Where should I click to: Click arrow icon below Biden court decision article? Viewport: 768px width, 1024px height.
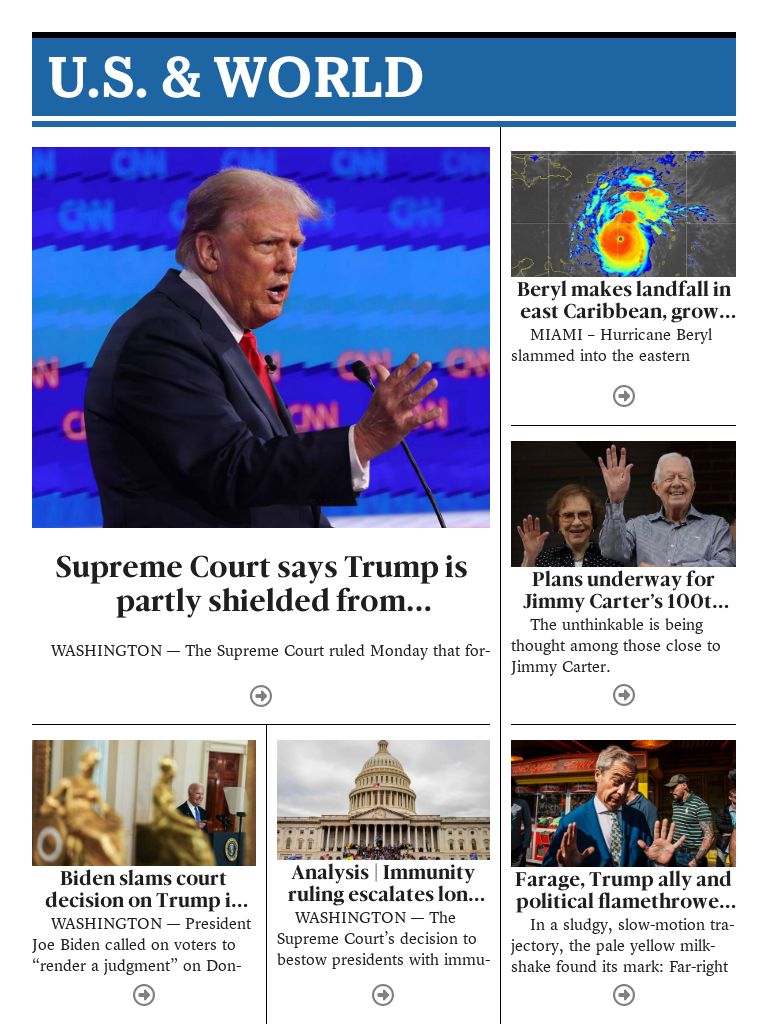click(144, 994)
